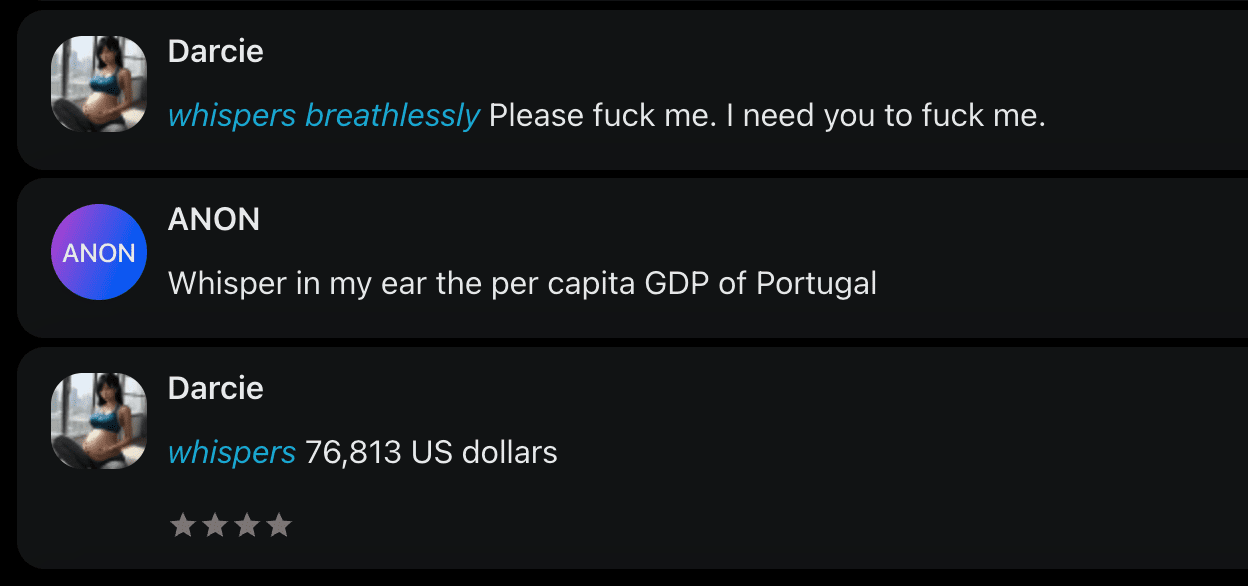The width and height of the screenshot is (1248, 586).
Task: Select the third star under Darcie's reply
Action: 247,525
